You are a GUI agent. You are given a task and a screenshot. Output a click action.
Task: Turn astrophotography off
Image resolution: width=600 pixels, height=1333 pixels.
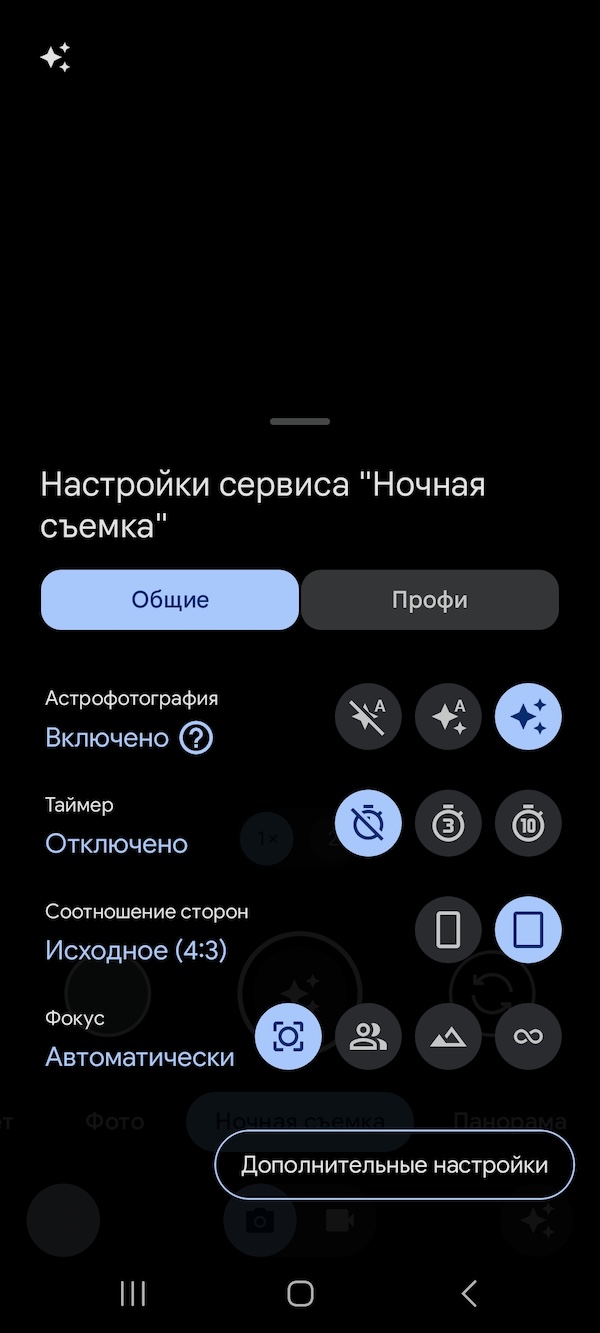click(368, 717)
